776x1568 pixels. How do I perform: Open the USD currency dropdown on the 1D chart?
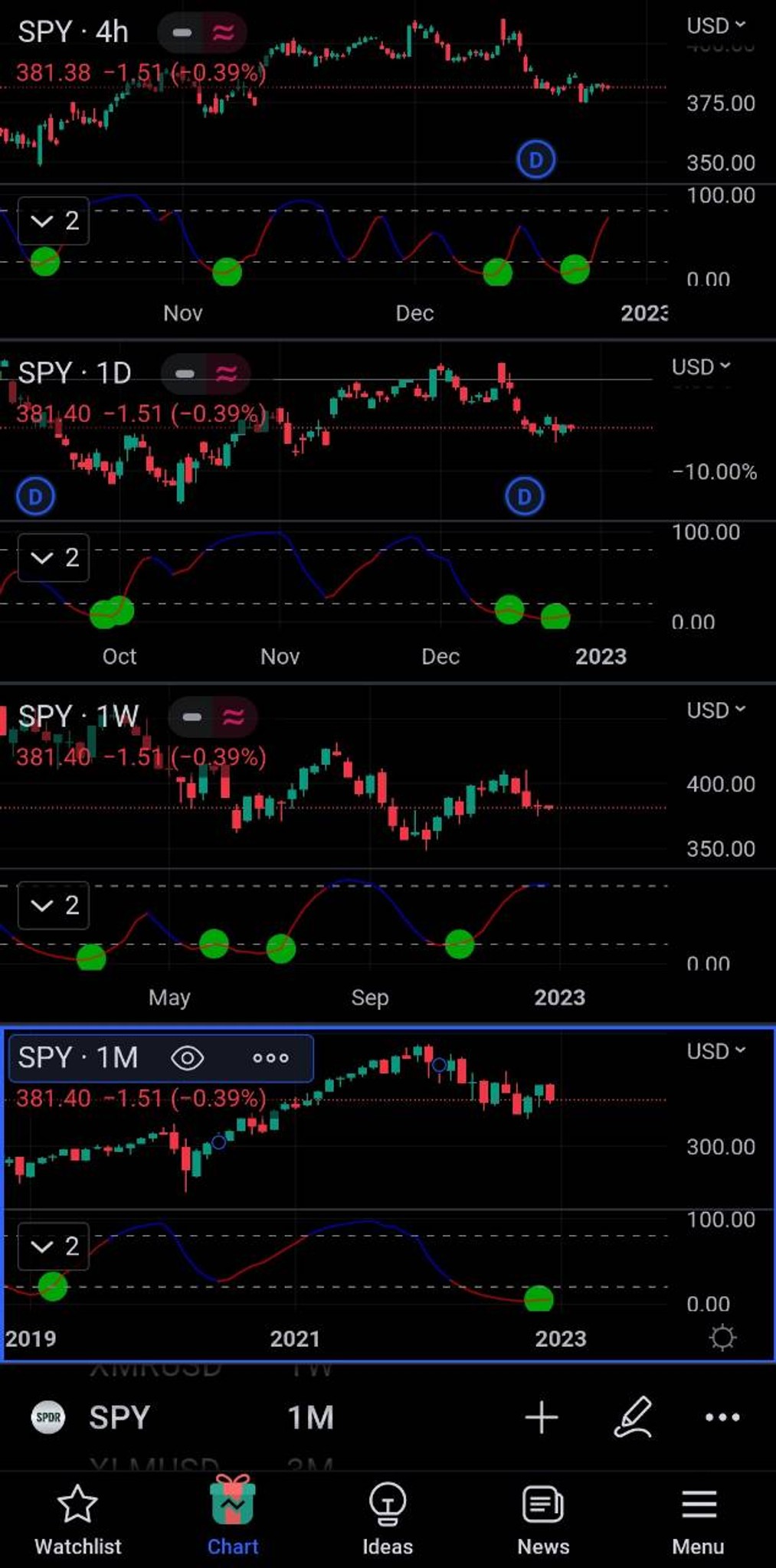pos(699,367)
